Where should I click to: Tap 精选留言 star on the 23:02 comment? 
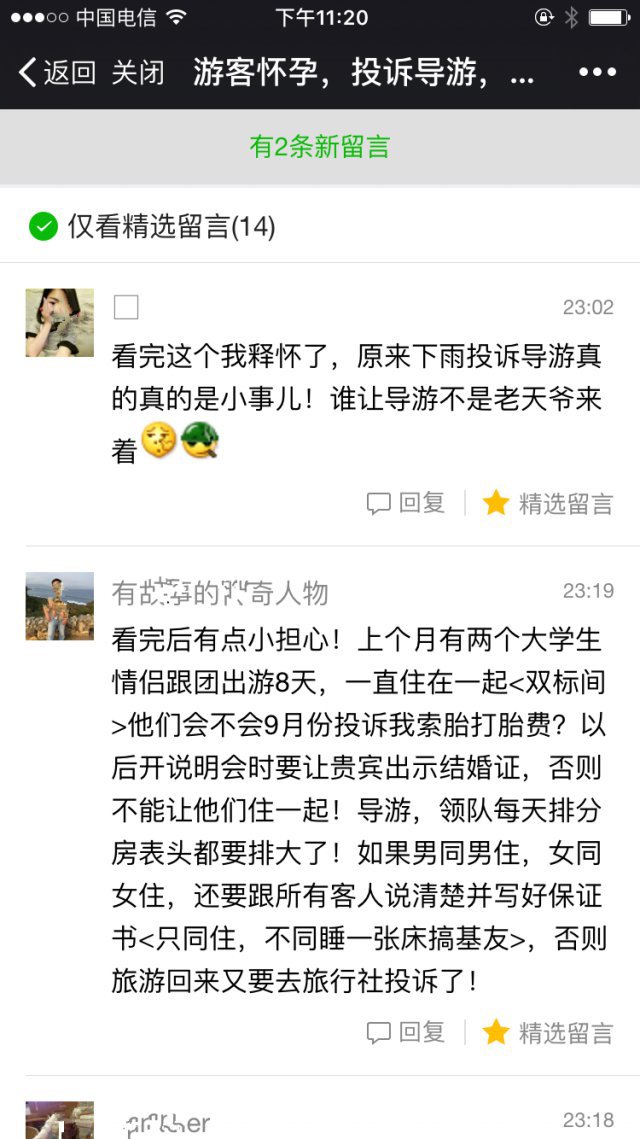coord(547,503)
